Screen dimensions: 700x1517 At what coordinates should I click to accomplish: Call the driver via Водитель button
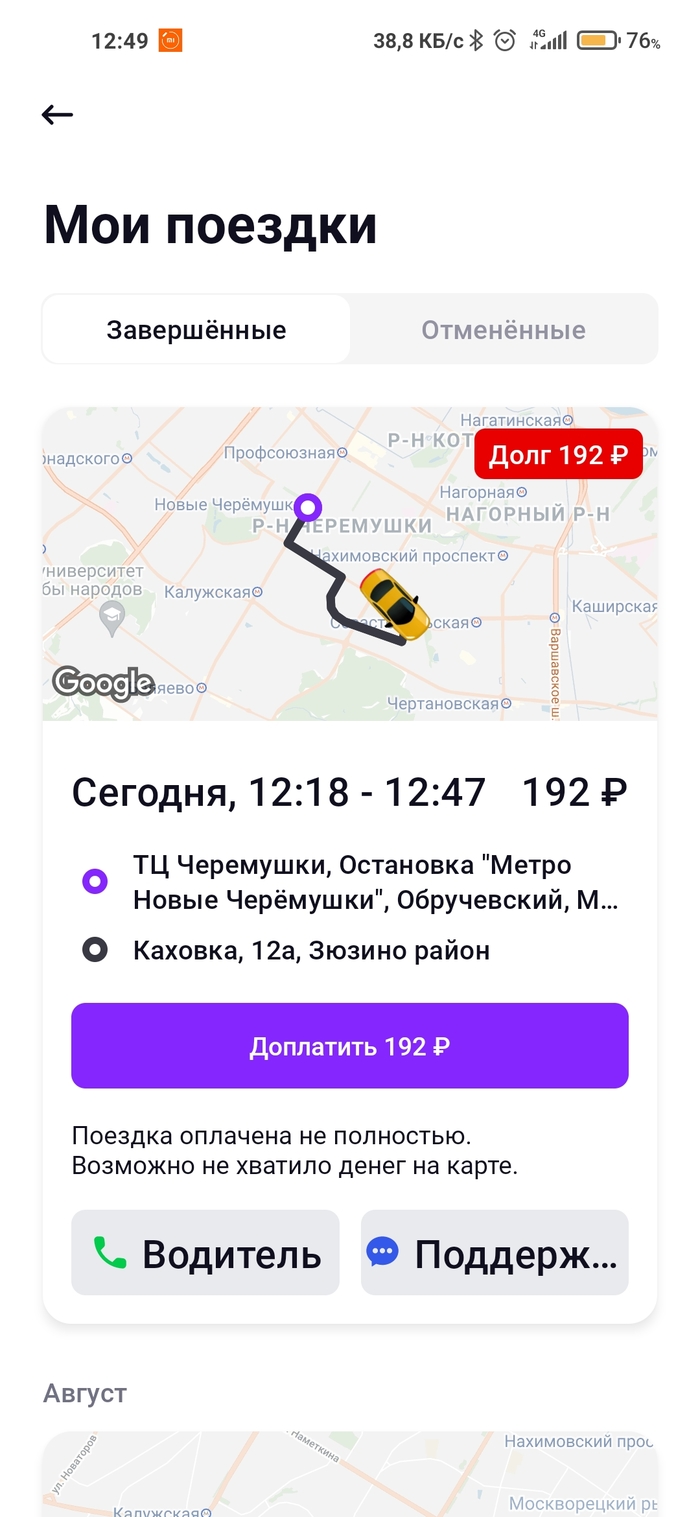tap(205, 1253)
